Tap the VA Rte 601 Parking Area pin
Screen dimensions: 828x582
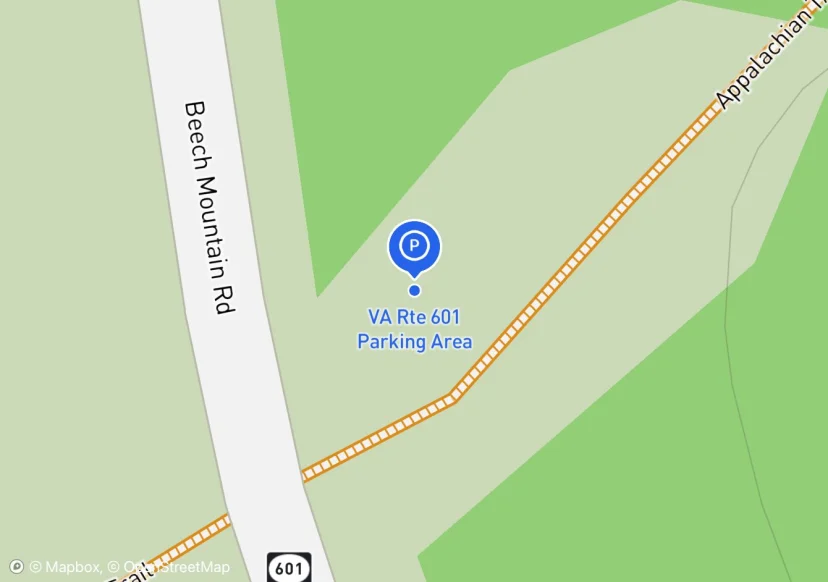[x=414, y=246]
